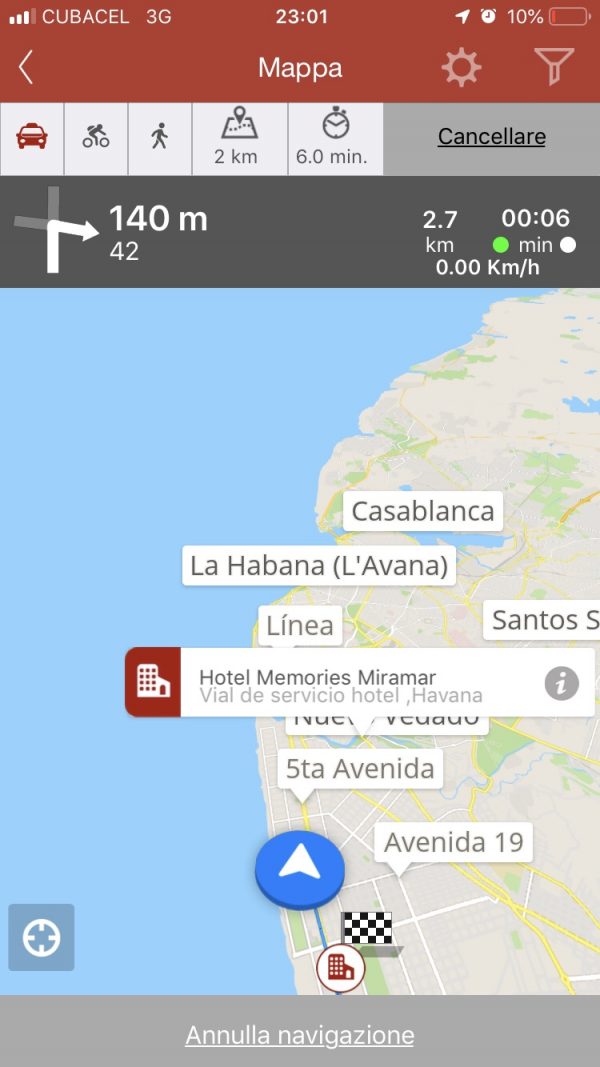Tap Annulla navigazione to stop navigation
Viewport: 600px width, 1067px height.
coord(300,1035)
